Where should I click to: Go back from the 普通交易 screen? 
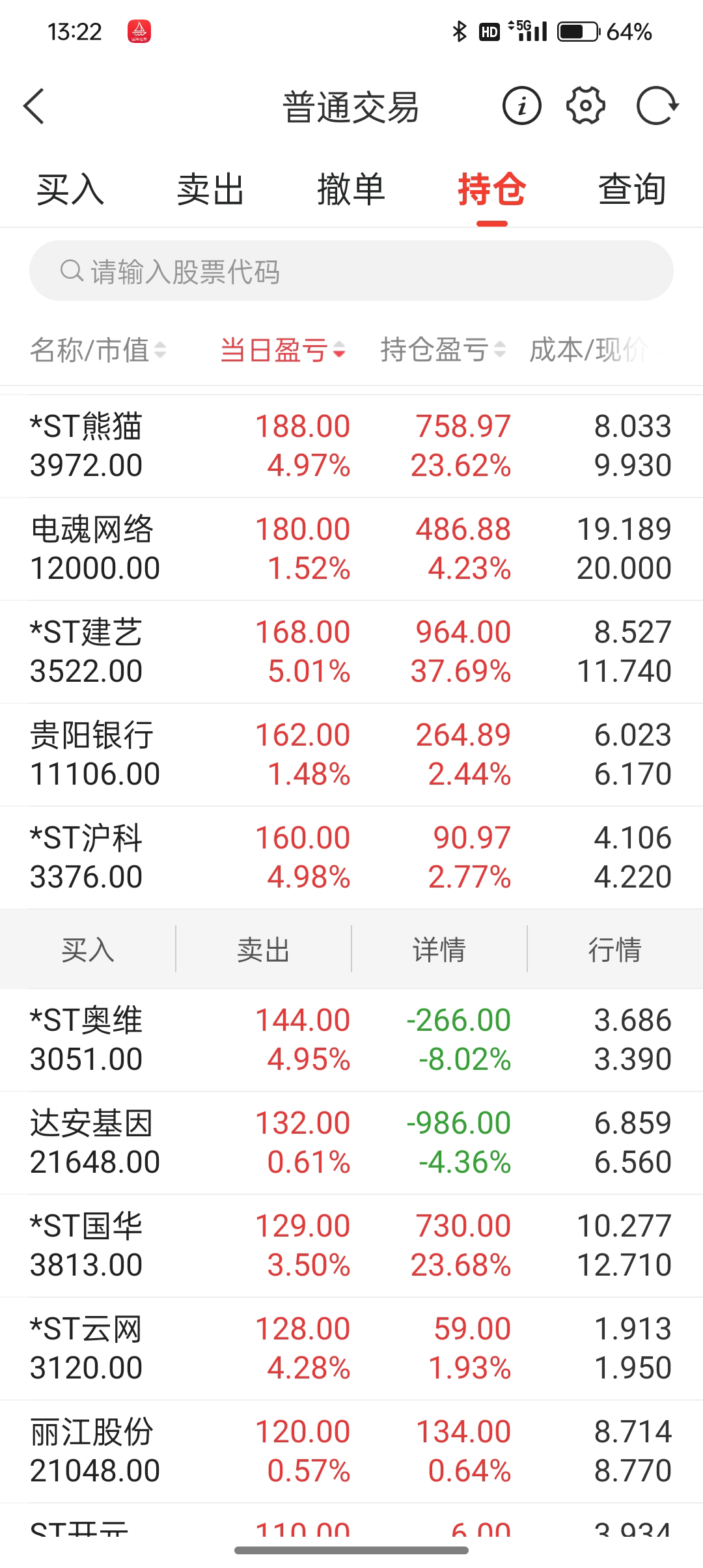tap(34, 106)
